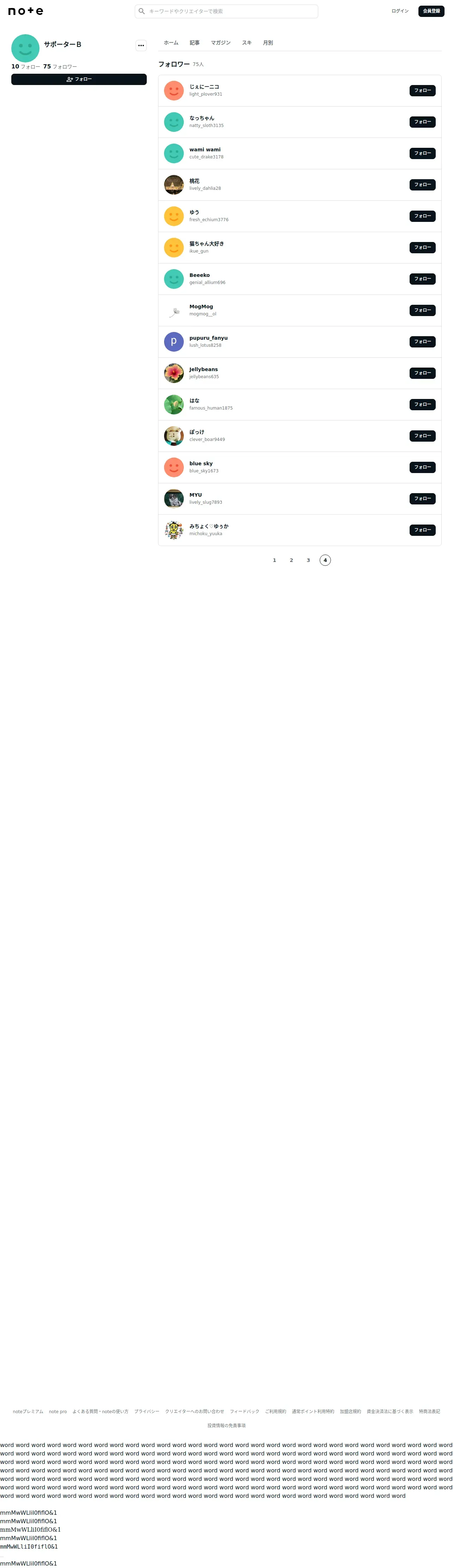Open the keyword and creator search field

pos(226,11)
